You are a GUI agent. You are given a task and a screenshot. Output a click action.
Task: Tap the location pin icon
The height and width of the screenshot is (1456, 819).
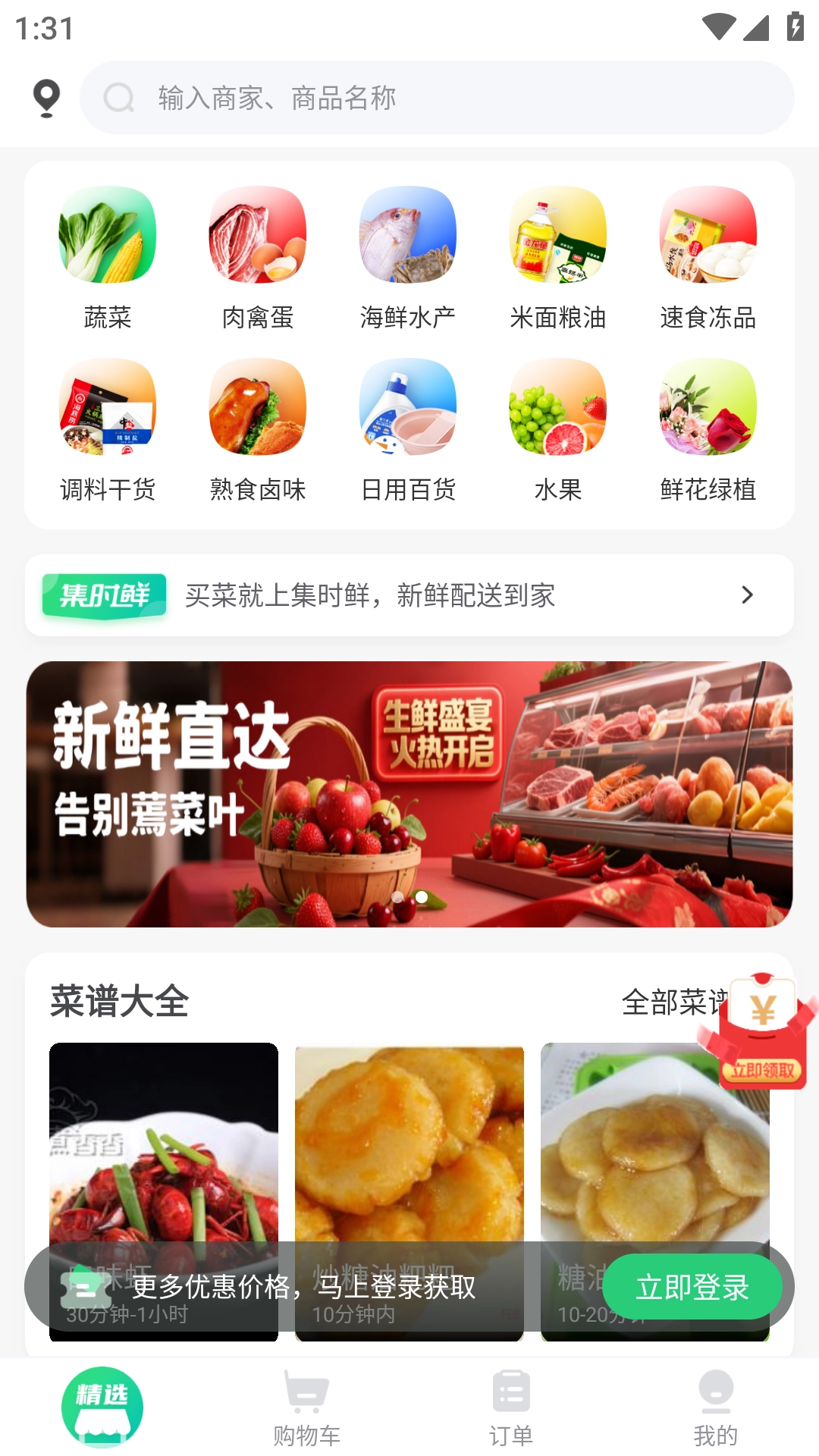[46, 99]
